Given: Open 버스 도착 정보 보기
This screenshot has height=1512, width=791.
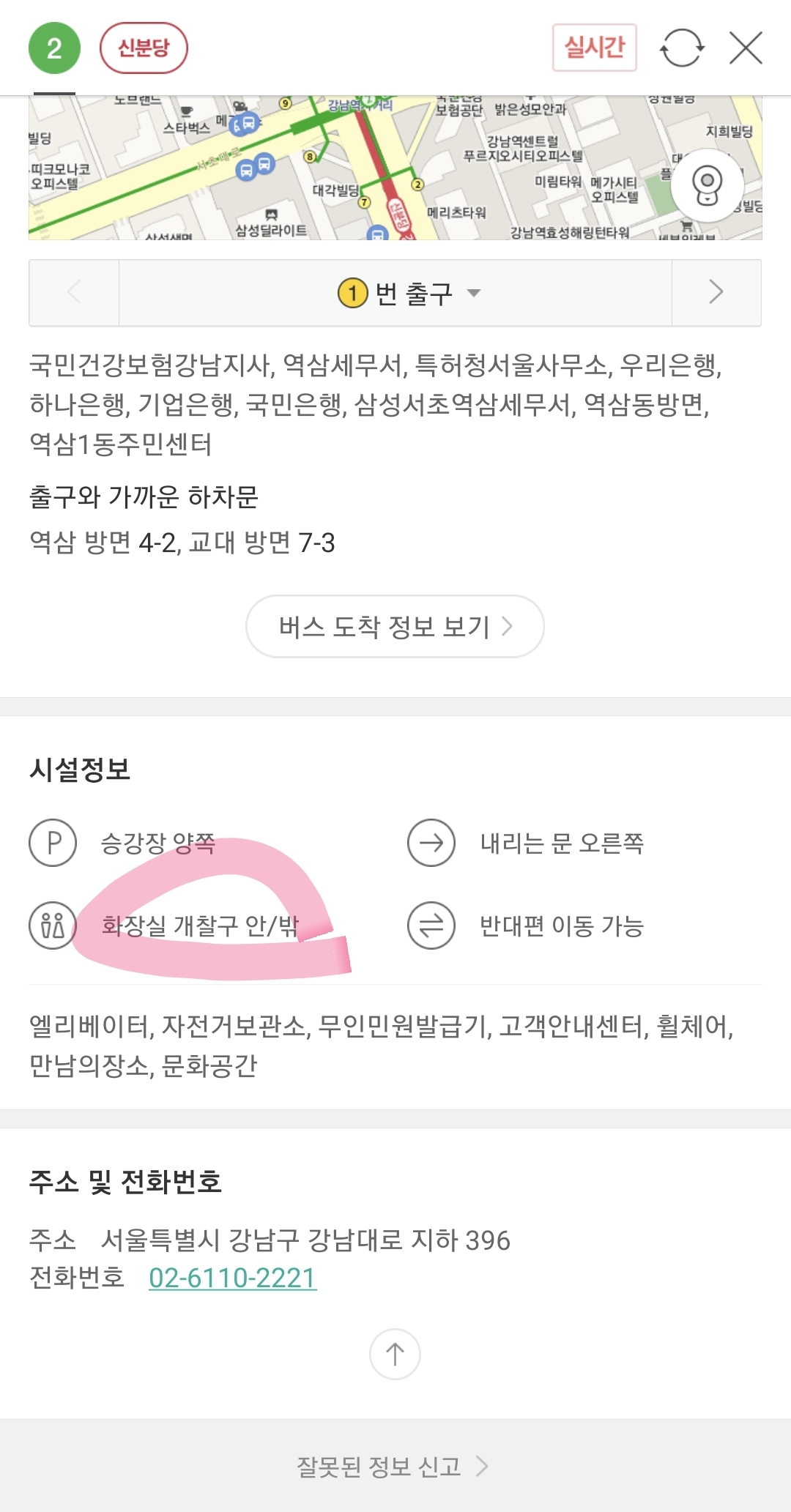Looking at the screenshot, I should 395,627.
